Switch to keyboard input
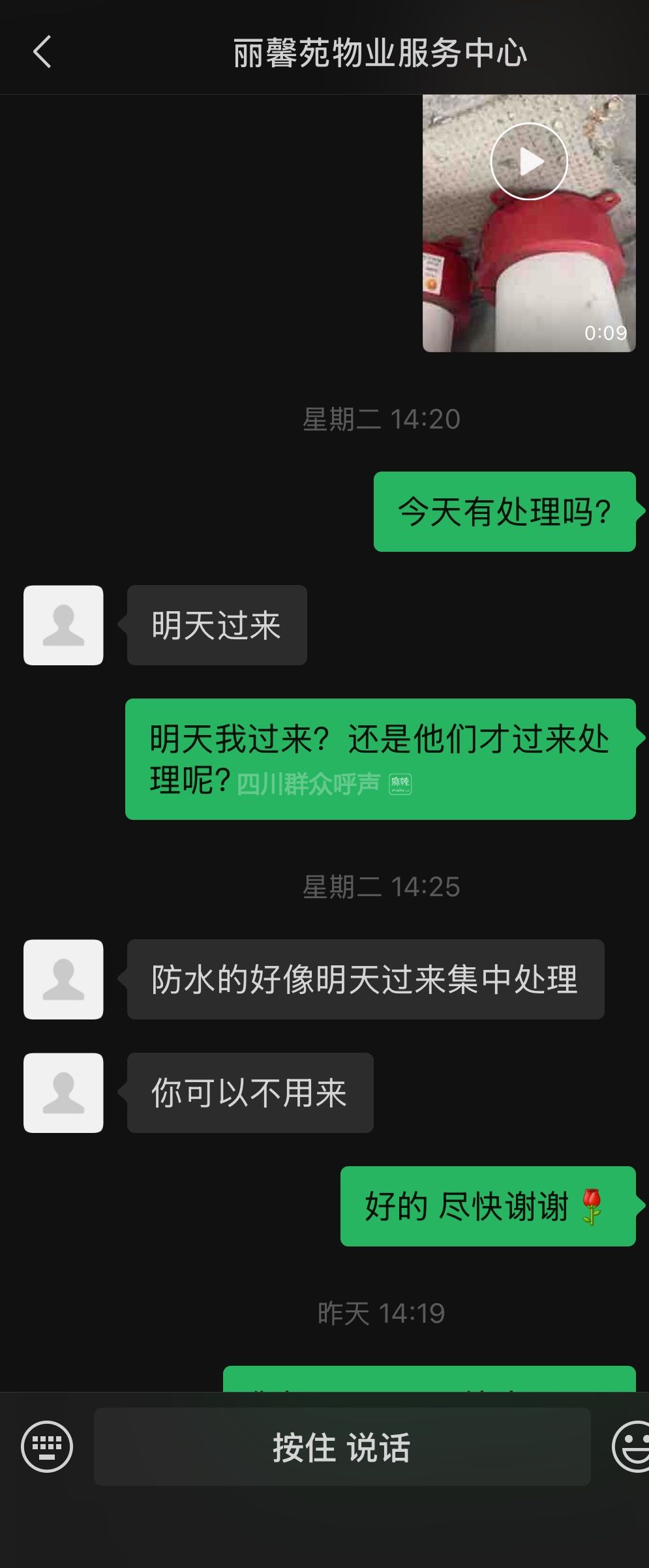This screenshot has height=1568, width=649. point(47,1446)
